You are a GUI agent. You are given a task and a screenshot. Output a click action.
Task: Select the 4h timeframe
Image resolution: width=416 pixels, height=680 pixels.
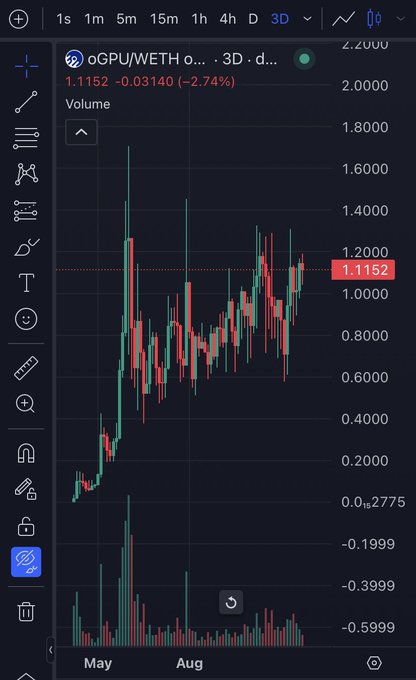[x=228, y=19]
